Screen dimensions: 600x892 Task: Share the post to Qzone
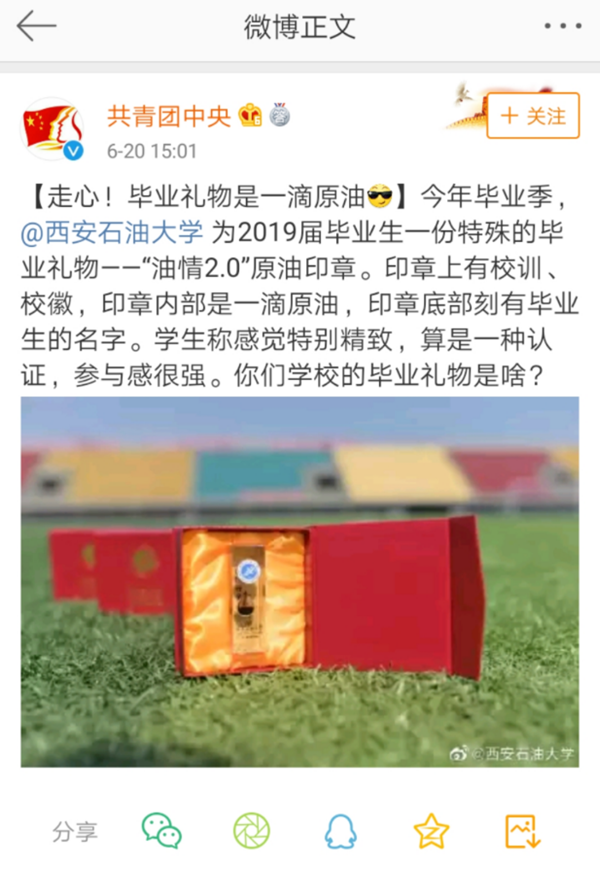[x=431, y=831]
